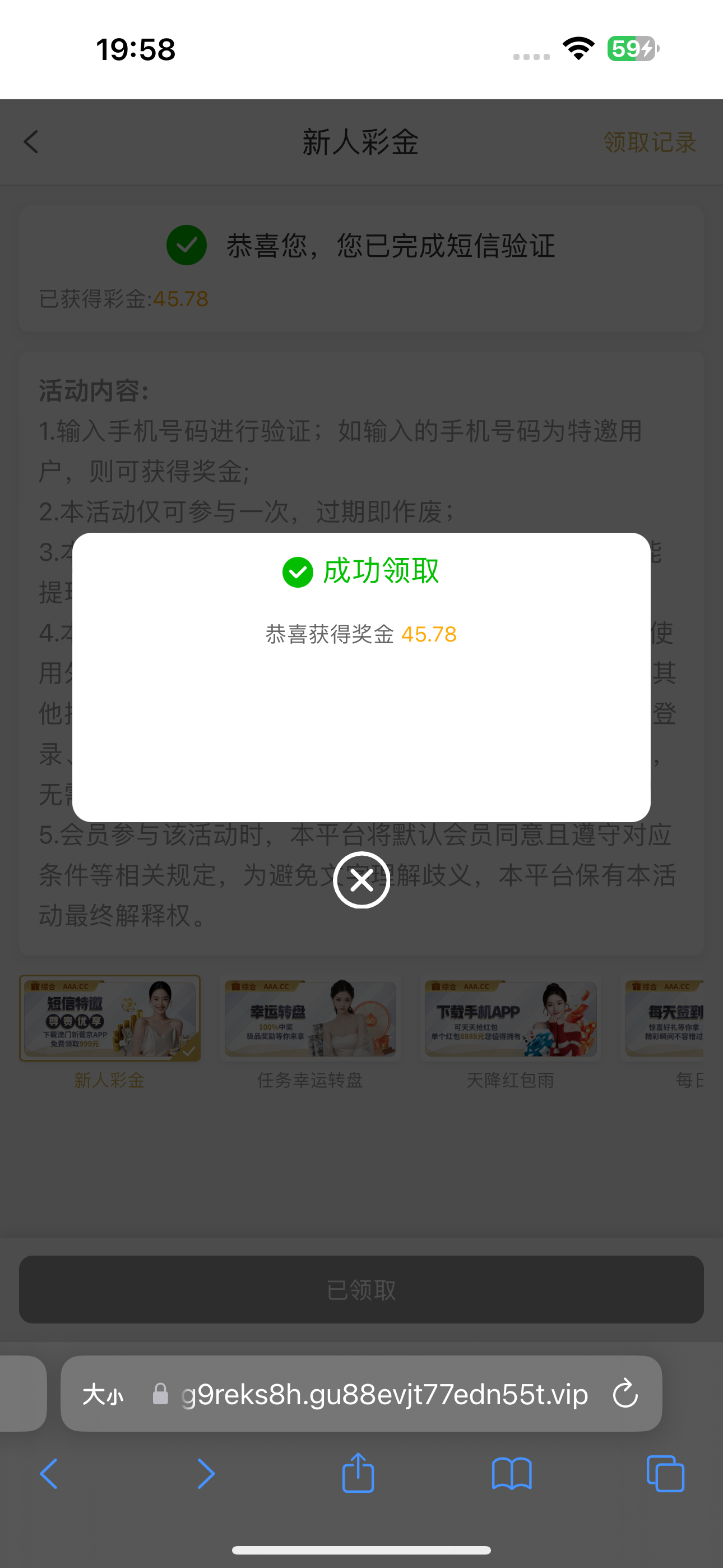Viewport: 723px width, 1568px height.
Task: Tap the Safari address bar URL
Action: pyautogui.click(x=384, y=1394)
